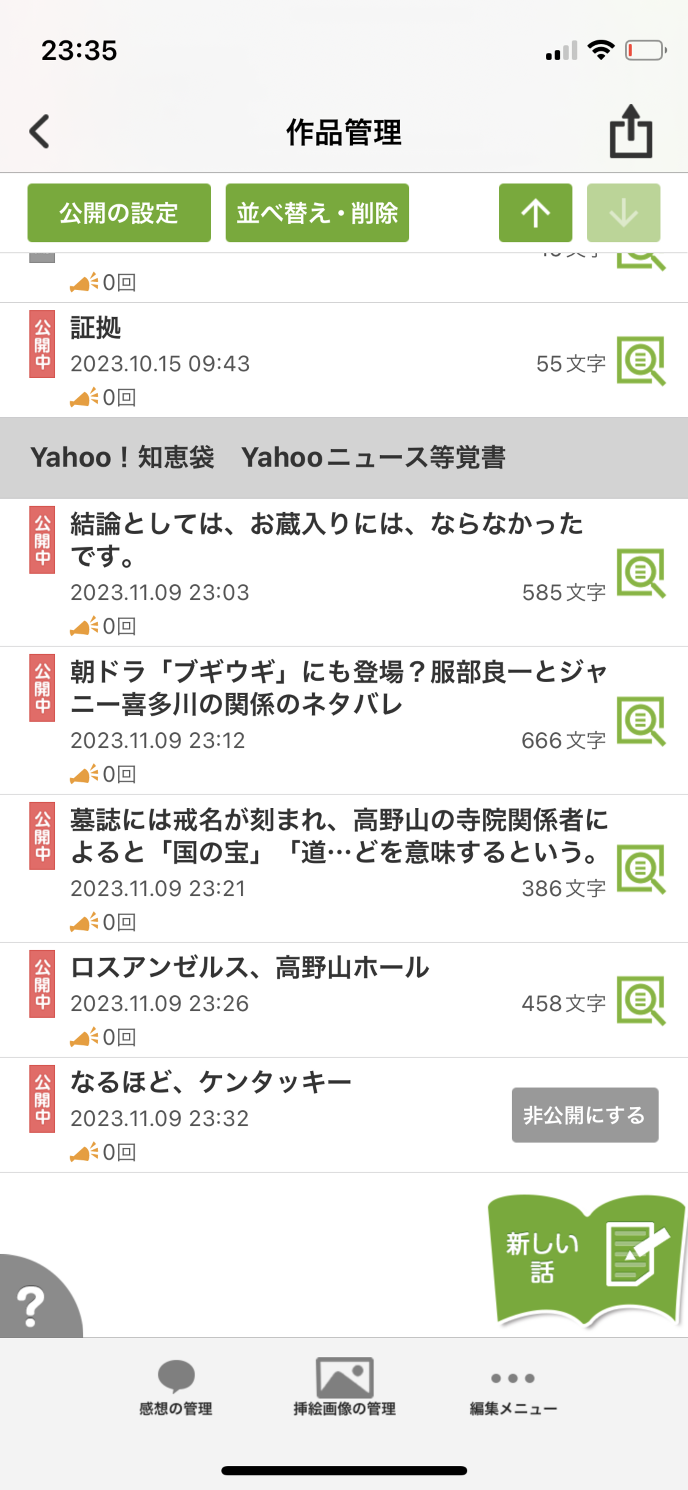
Task: Preview the ロスアンゼルス、高野山ホール episode
Action: (641, 1000)
